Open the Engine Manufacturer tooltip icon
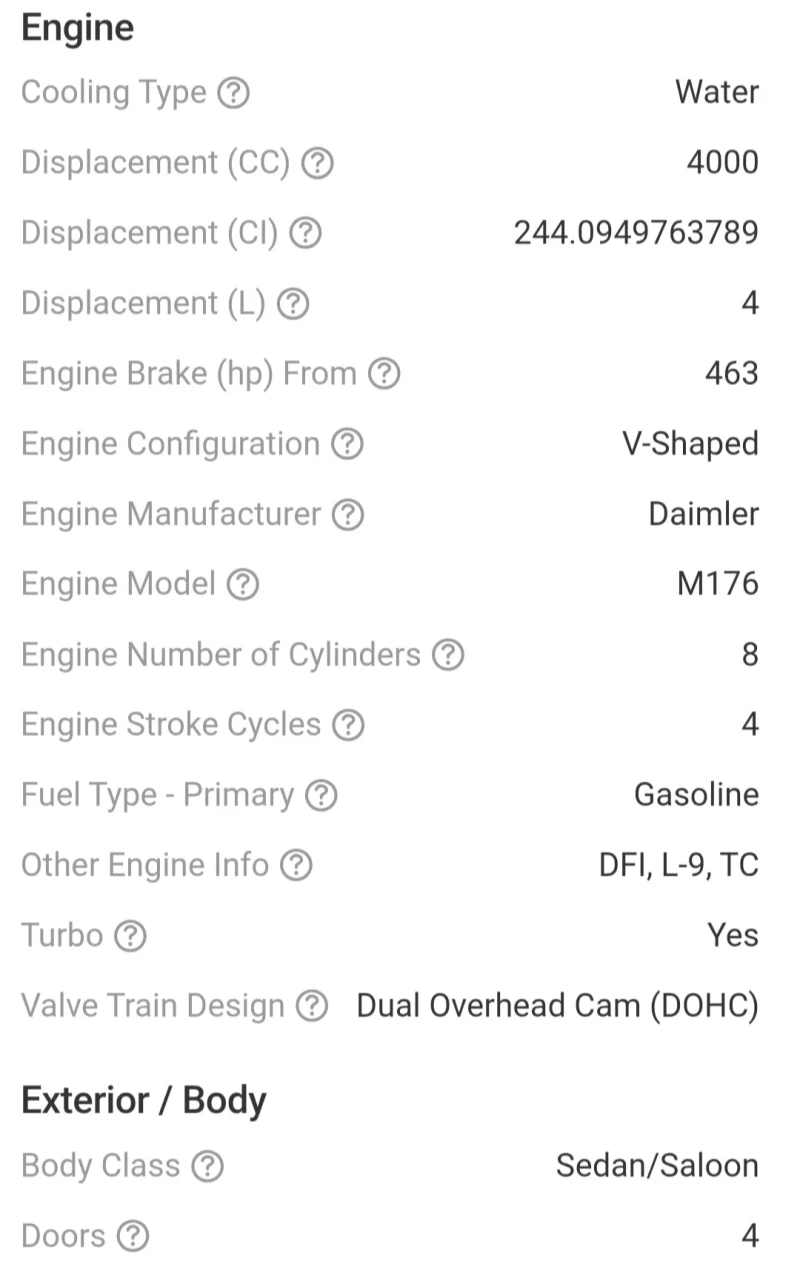 coord(347,514)
